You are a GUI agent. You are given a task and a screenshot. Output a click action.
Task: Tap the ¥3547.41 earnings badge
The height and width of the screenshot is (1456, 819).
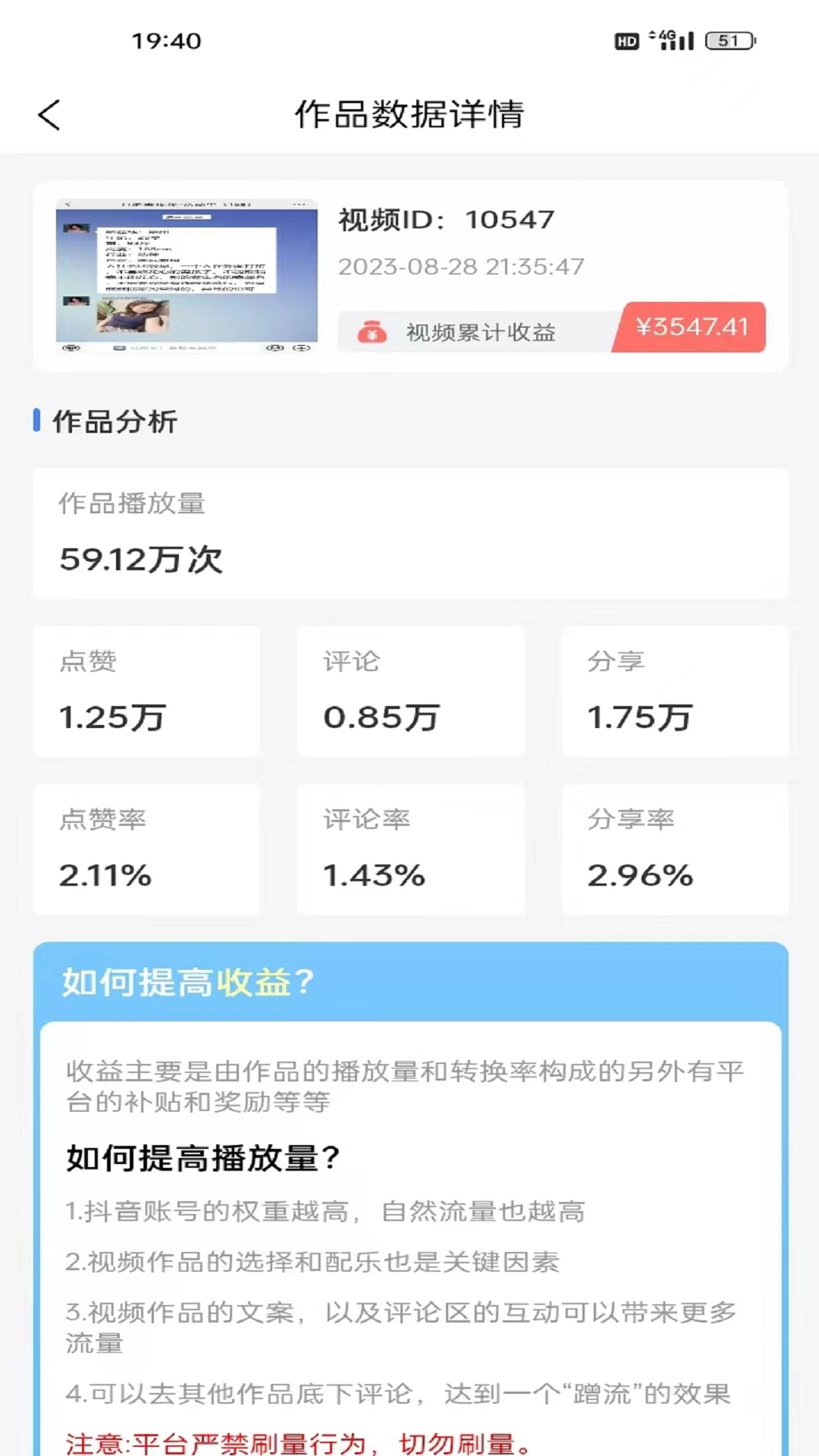click(x=692, y=326)
